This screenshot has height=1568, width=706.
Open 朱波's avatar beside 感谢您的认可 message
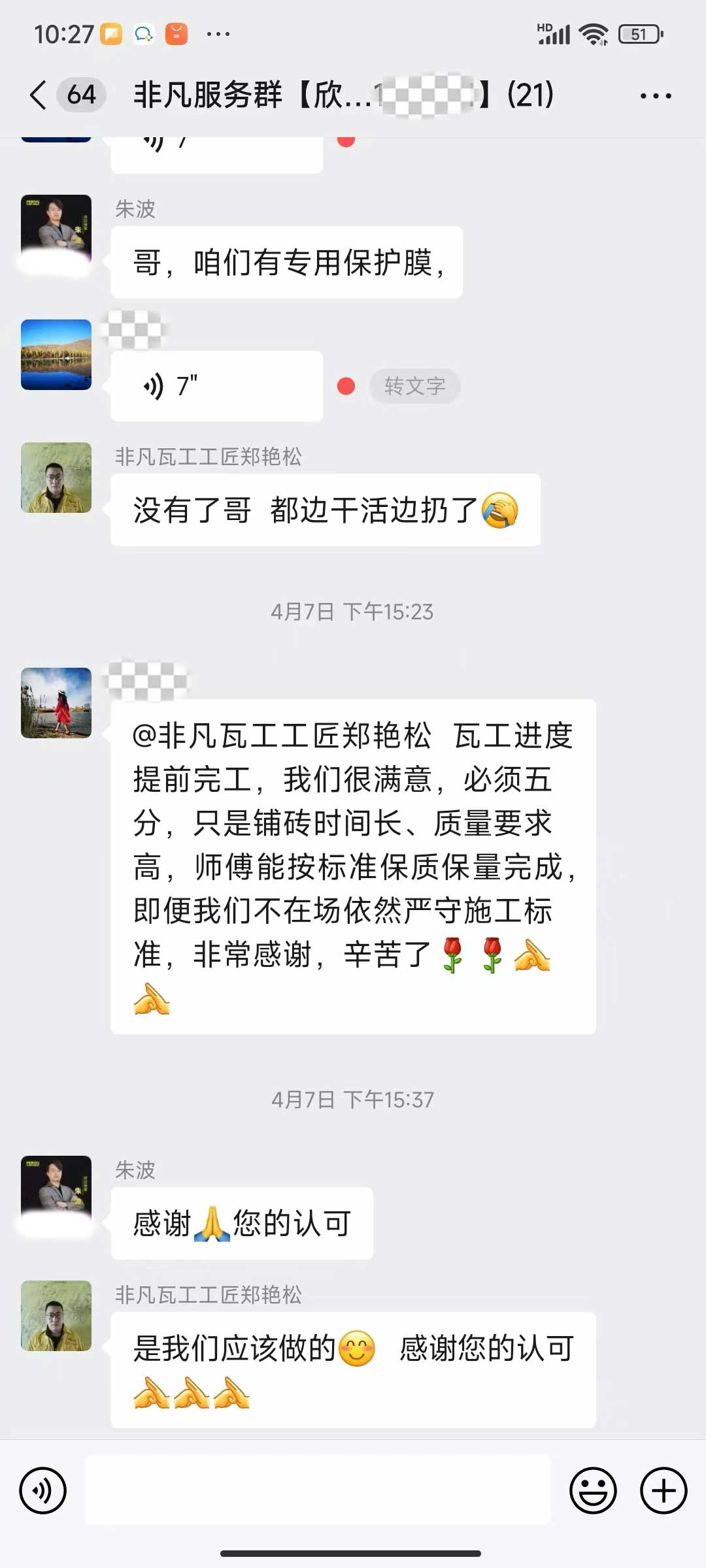click(x=56, y=1190)
